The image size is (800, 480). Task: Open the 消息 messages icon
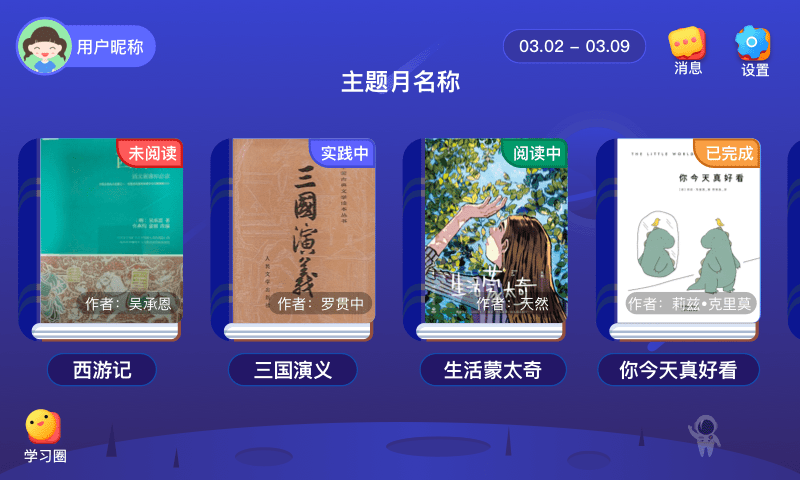pyautogui.click(x=687, y=50)
